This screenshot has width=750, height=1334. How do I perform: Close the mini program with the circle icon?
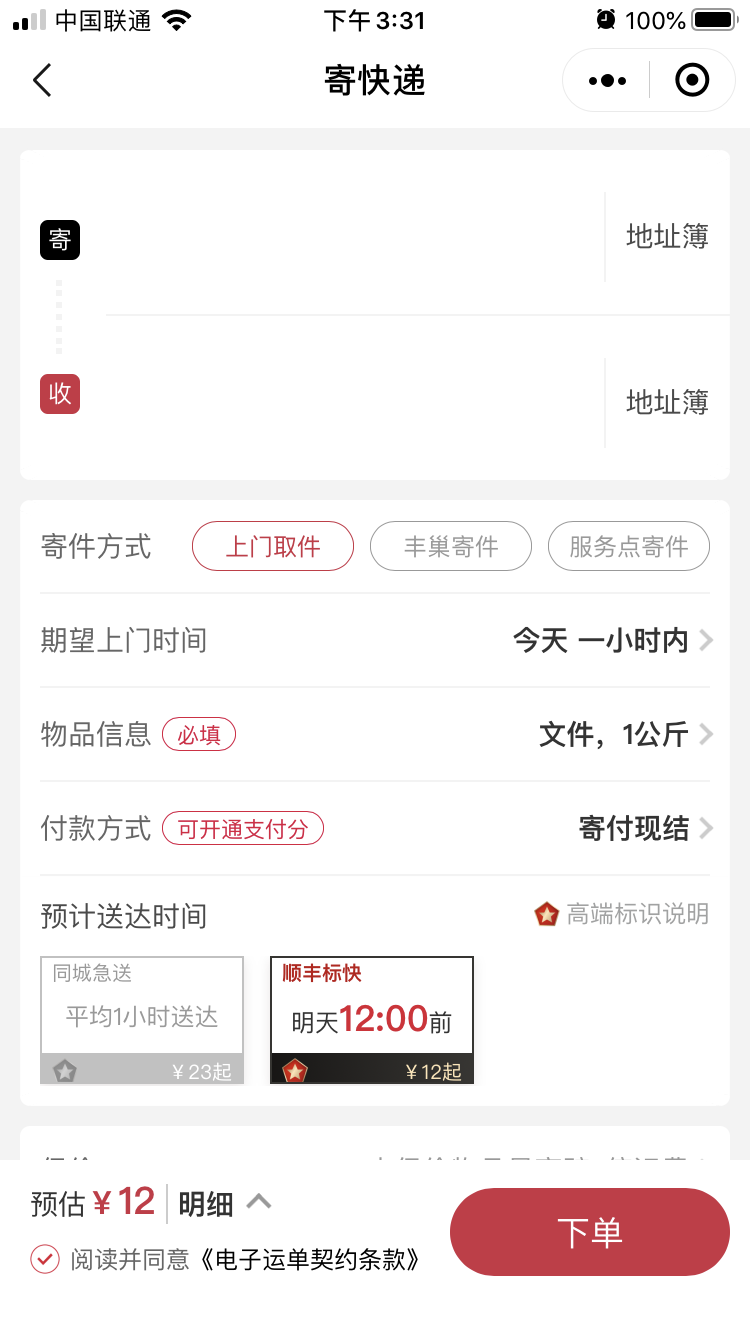click(692, 80)
